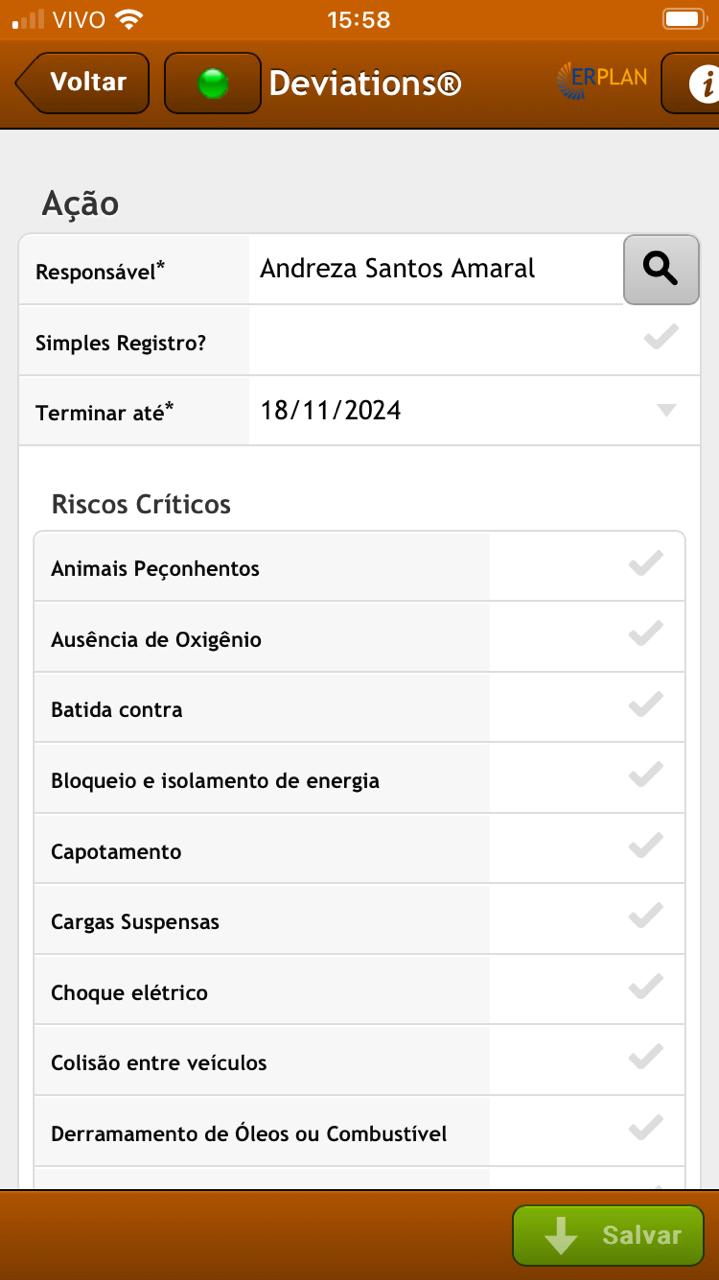
Task: Open the Terminar até date picker
Action: point(473,411)
